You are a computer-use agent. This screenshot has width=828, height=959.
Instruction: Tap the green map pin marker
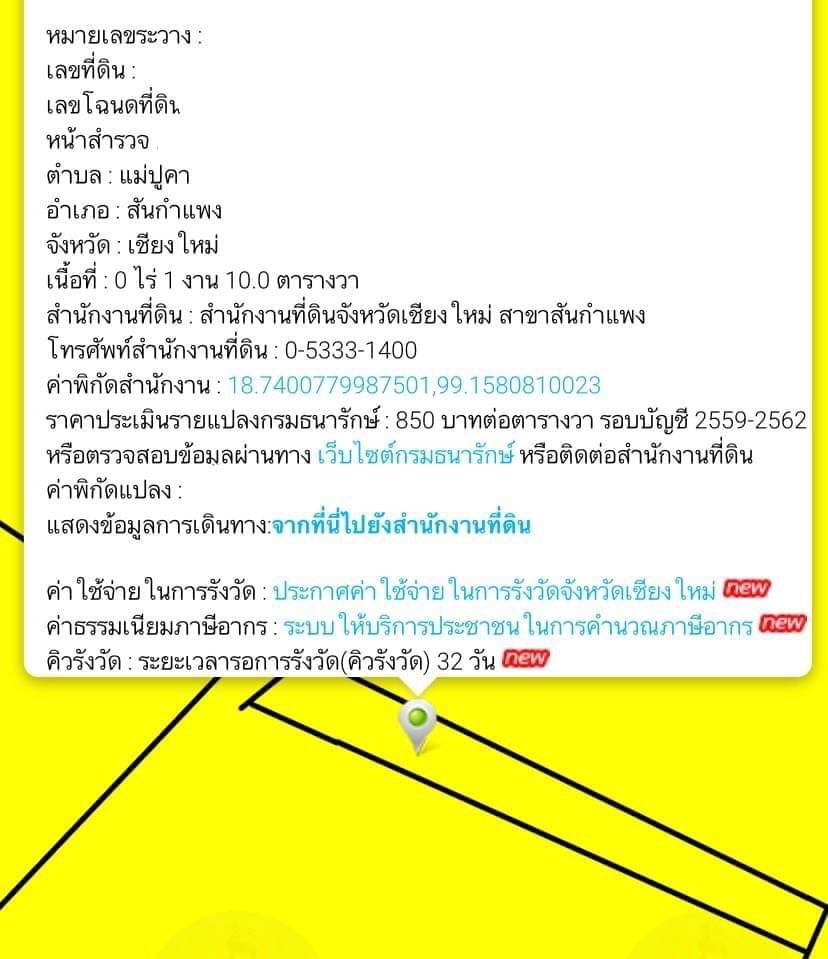[417, 720]
